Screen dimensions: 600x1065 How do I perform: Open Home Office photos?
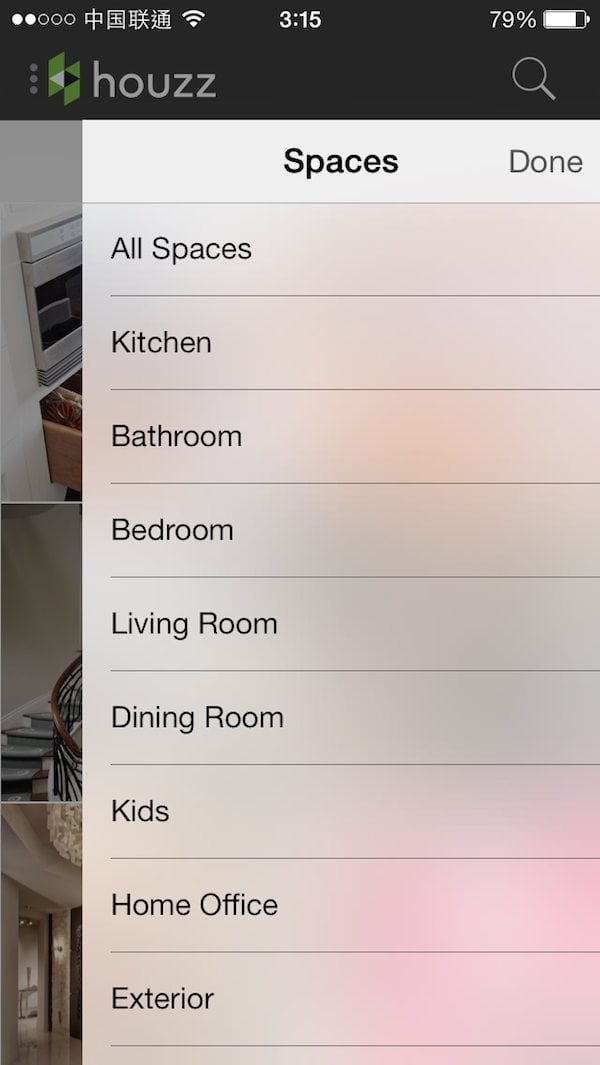click(x=195, y=905)
